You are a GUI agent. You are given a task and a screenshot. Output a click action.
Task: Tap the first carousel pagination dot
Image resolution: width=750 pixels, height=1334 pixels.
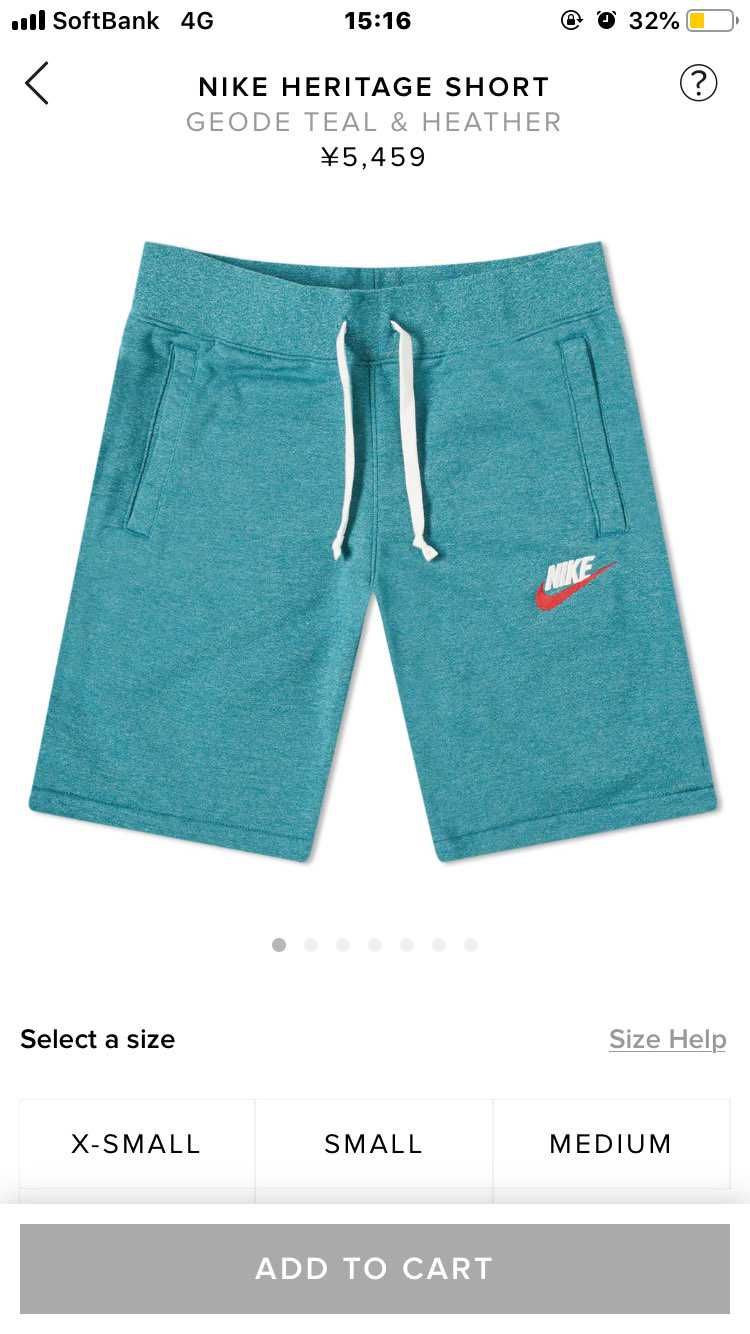(x=279, y=944)
